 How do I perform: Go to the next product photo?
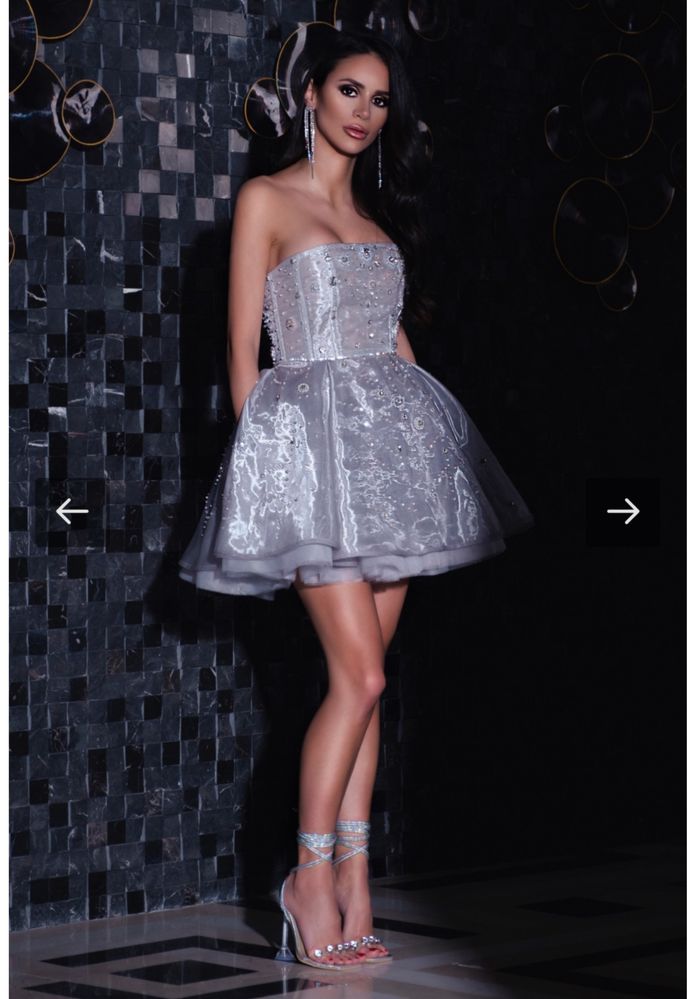[x=622, y=511]
